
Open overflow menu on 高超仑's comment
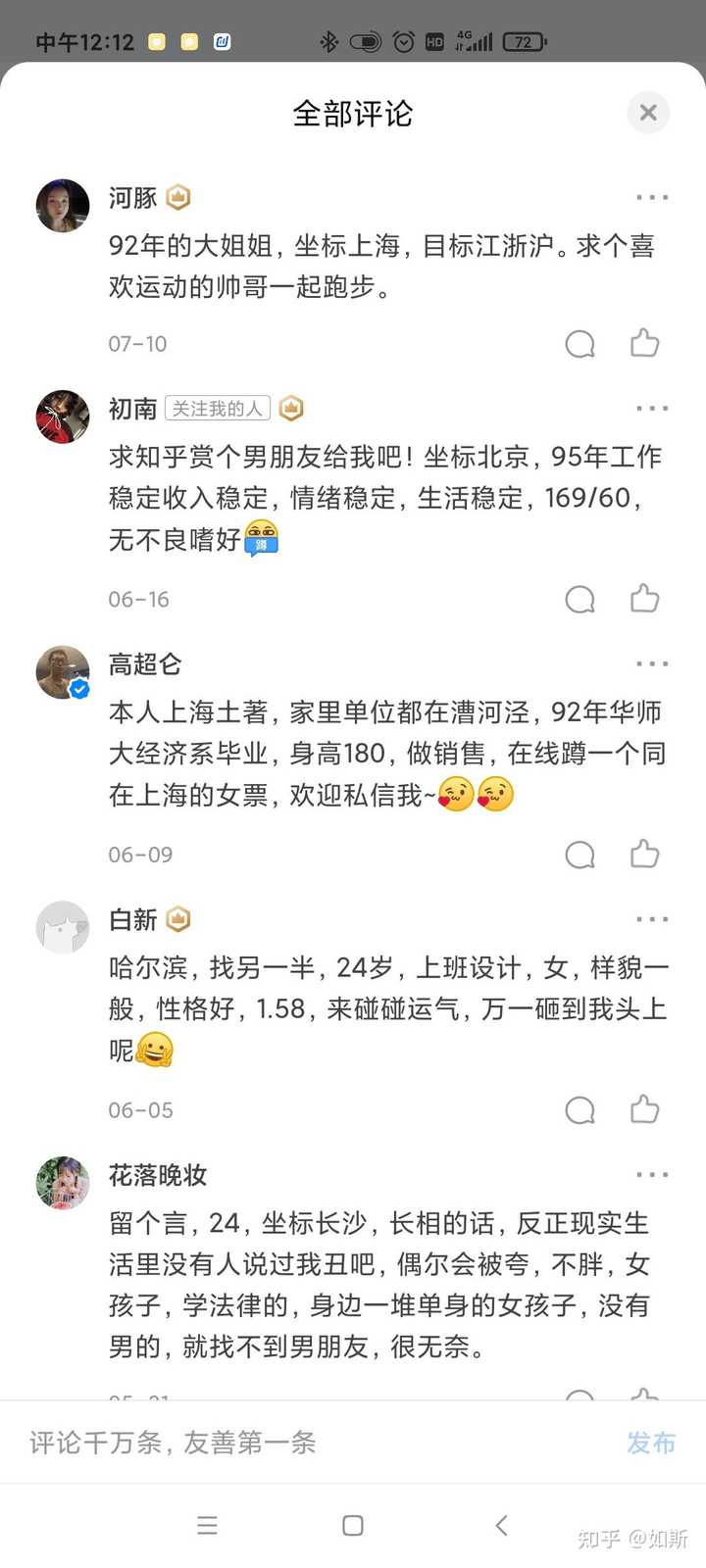point(652,663)
